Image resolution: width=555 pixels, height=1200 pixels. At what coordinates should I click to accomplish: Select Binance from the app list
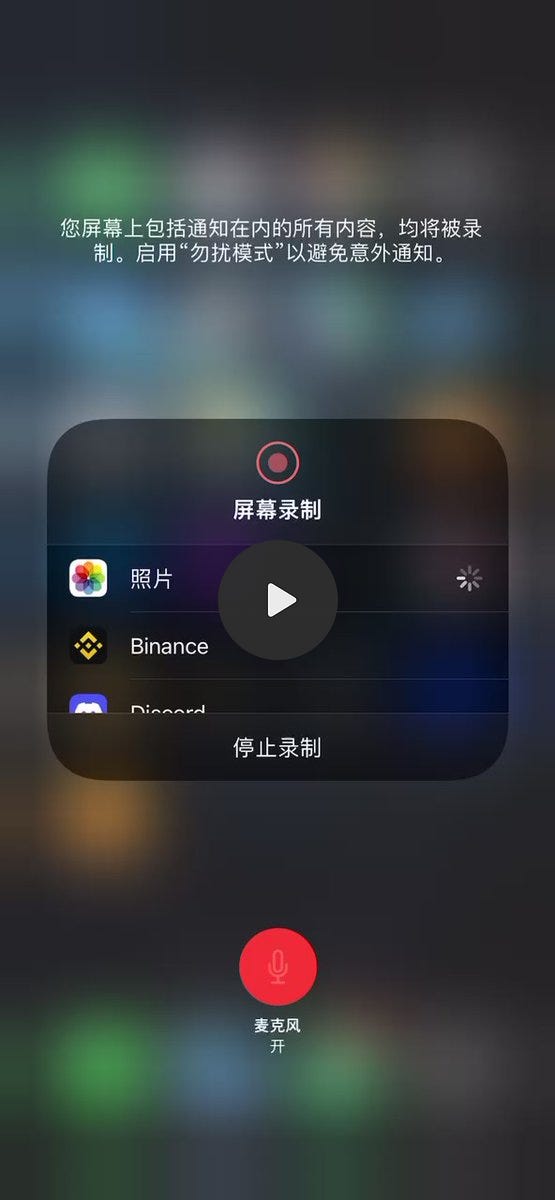tap(278, 646)
